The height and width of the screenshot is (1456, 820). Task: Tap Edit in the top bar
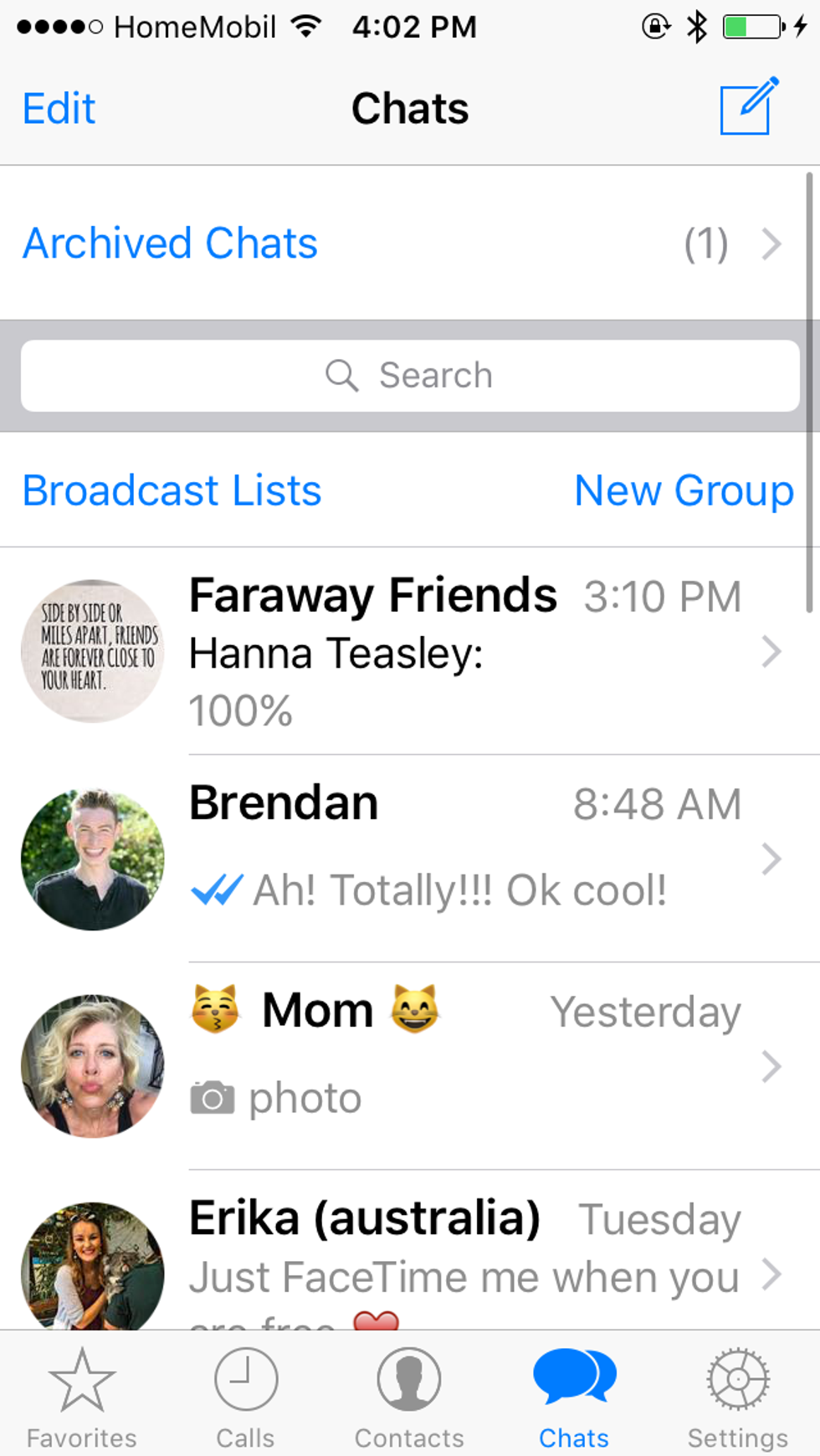59,109
